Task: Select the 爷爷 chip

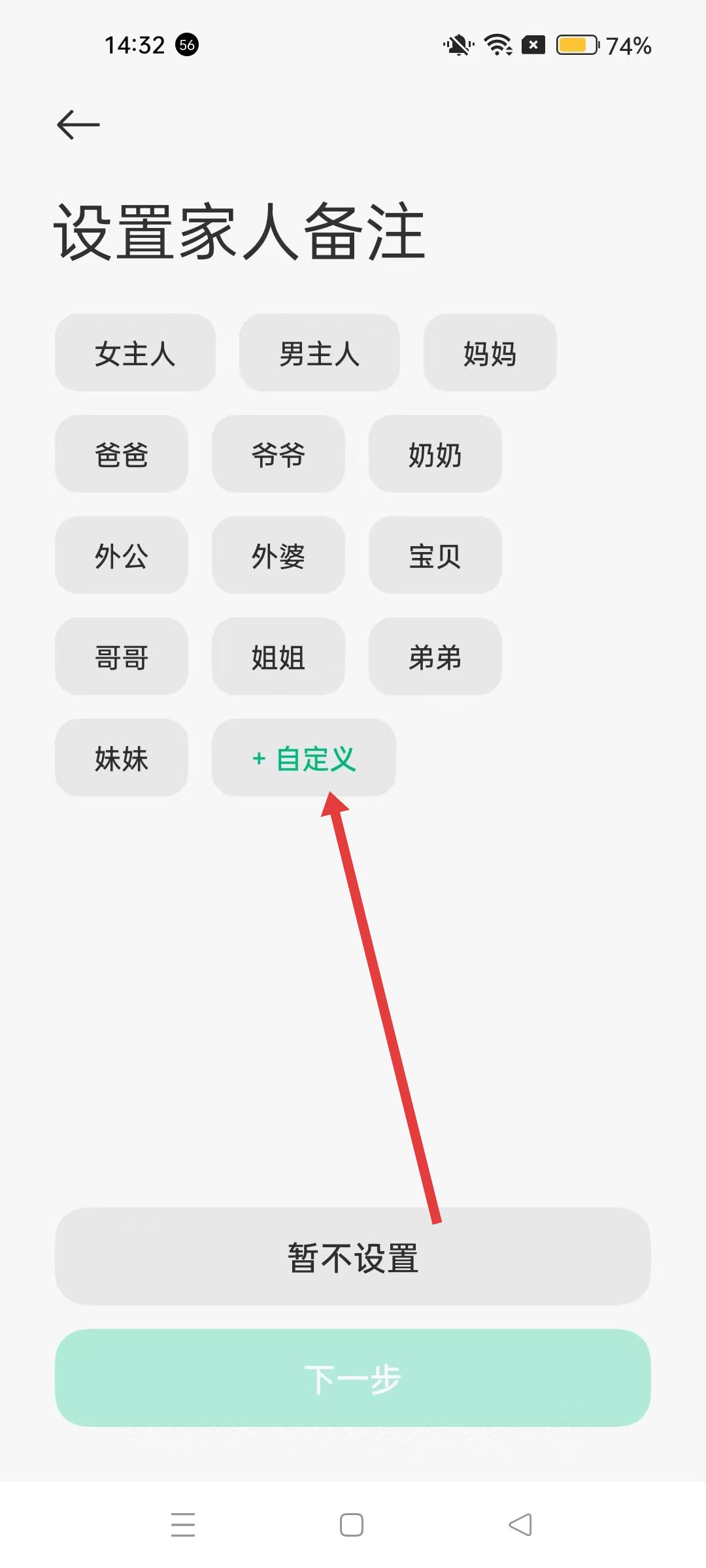Action: point(278,455)
